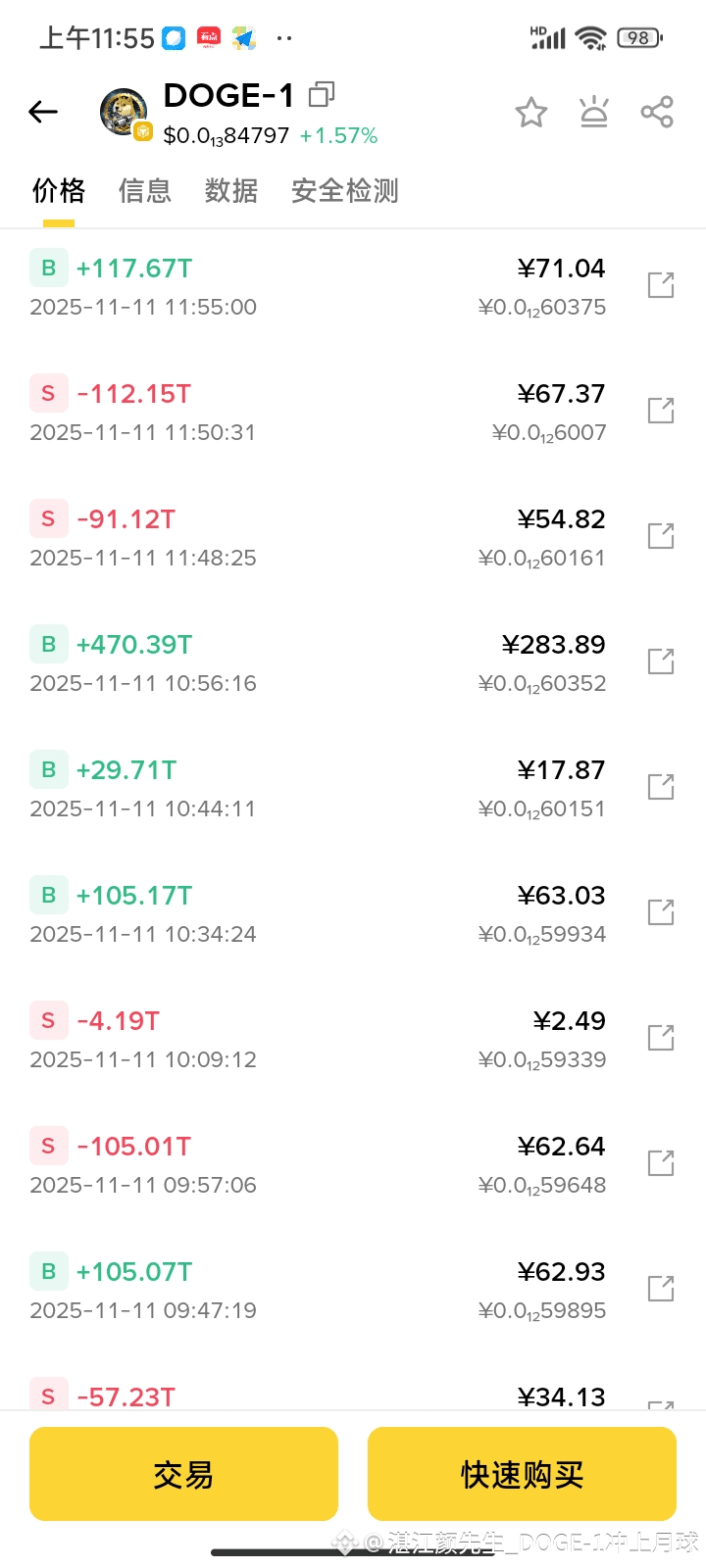
Task: View the -4.19T sell transaction link
Action: 661,1038
